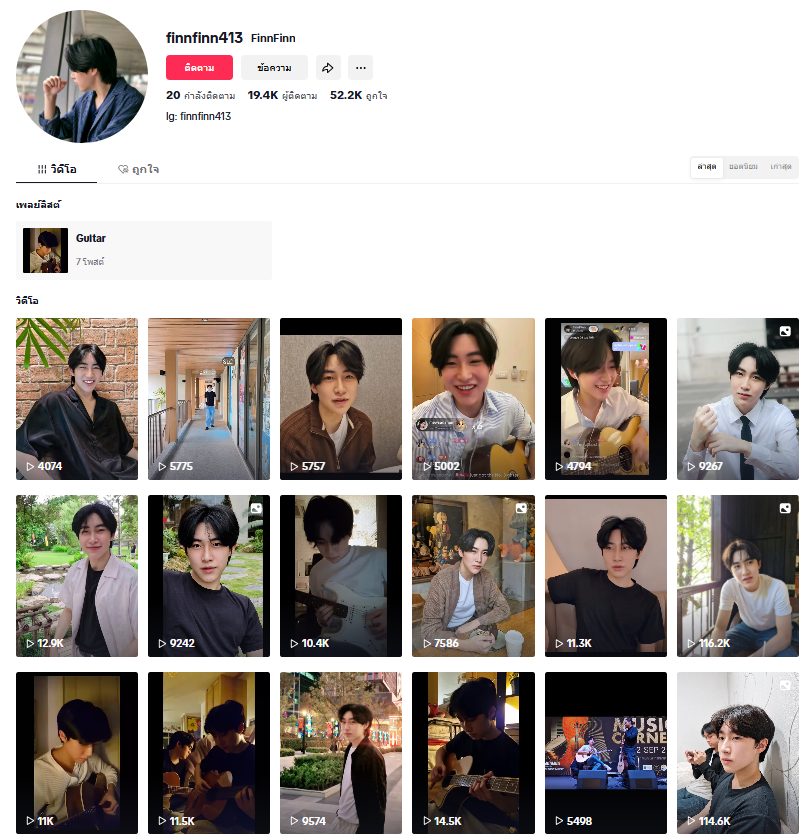The height and width of the screenshot is (837, 807).
Task: Select the videos tab
Action: (x=57, y=169)
